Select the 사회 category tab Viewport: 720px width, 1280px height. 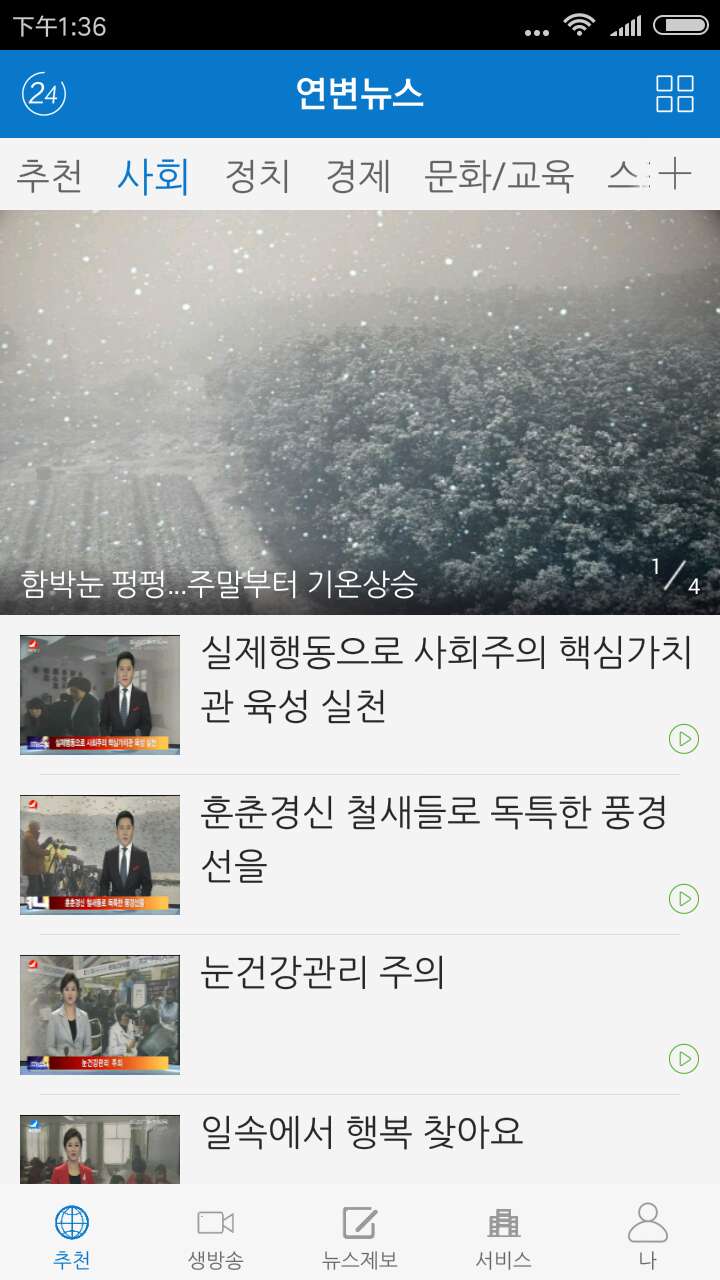tap(153, 176)
